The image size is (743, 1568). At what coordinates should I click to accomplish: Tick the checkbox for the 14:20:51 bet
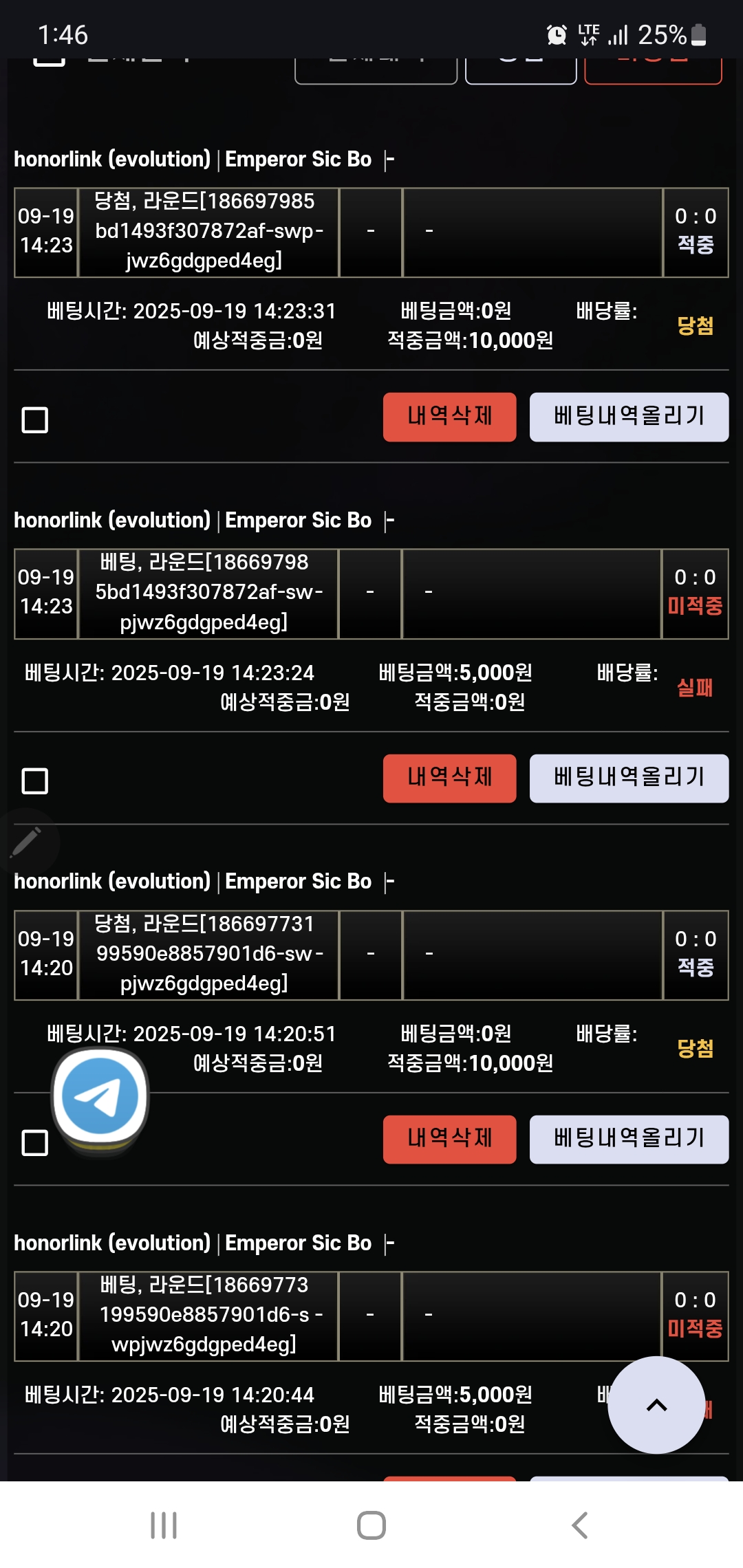35,1143
